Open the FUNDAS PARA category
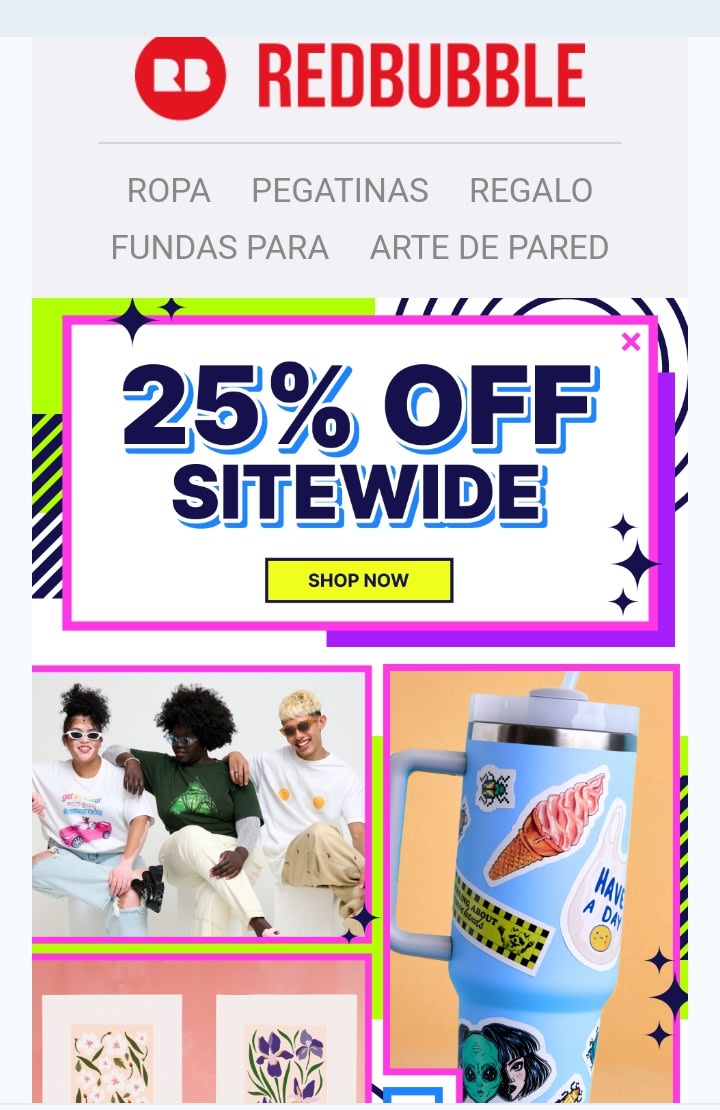The width and height of the screenshot is (720, 1110). point(219,247)
